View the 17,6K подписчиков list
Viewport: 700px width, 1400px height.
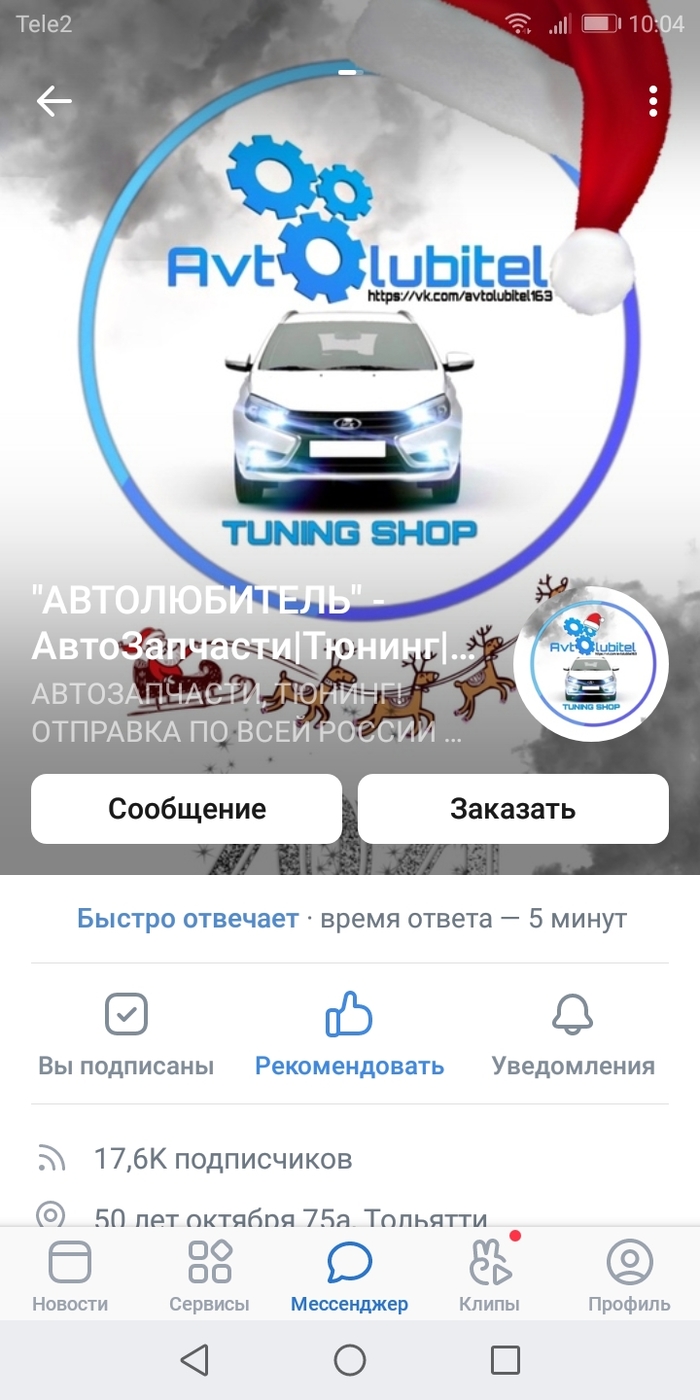(222, 1159)
